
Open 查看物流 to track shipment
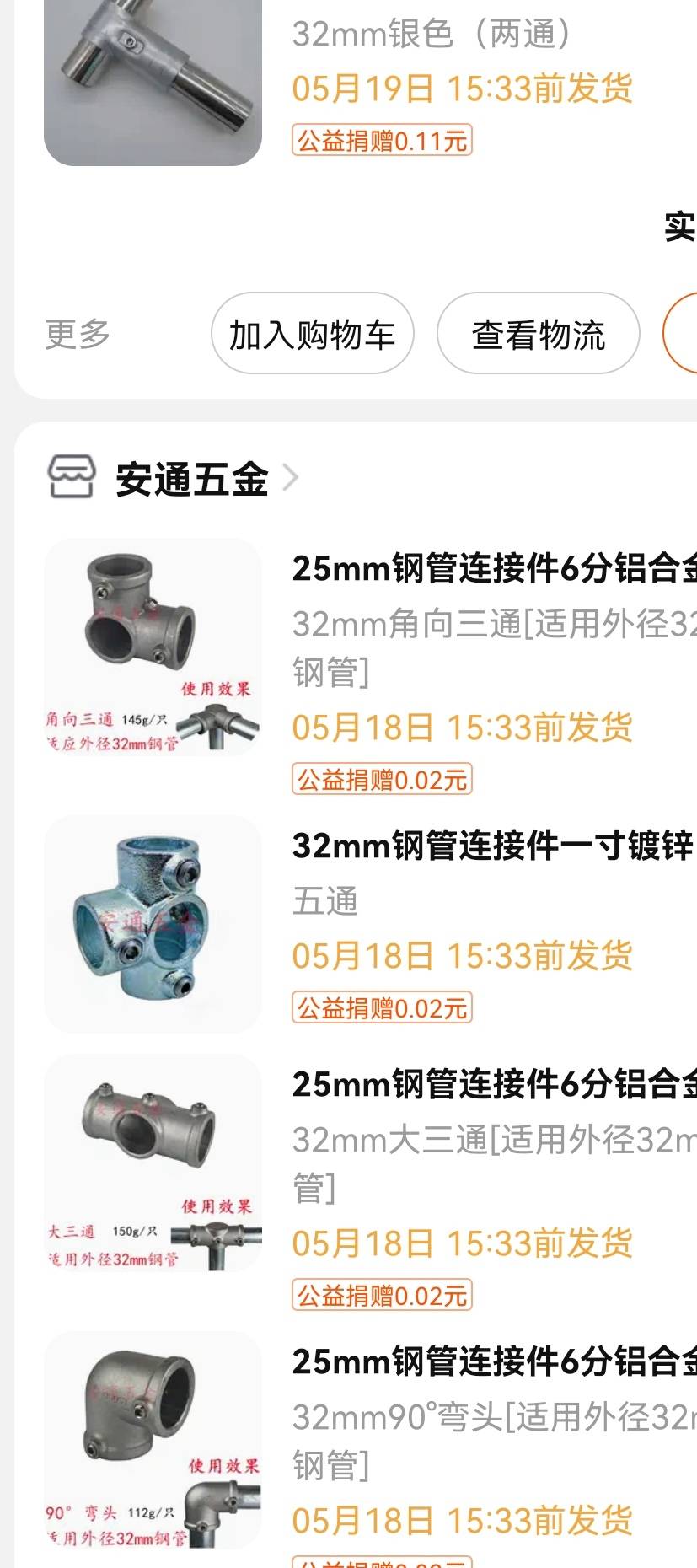pyautogui.click(x=538, y=334)
